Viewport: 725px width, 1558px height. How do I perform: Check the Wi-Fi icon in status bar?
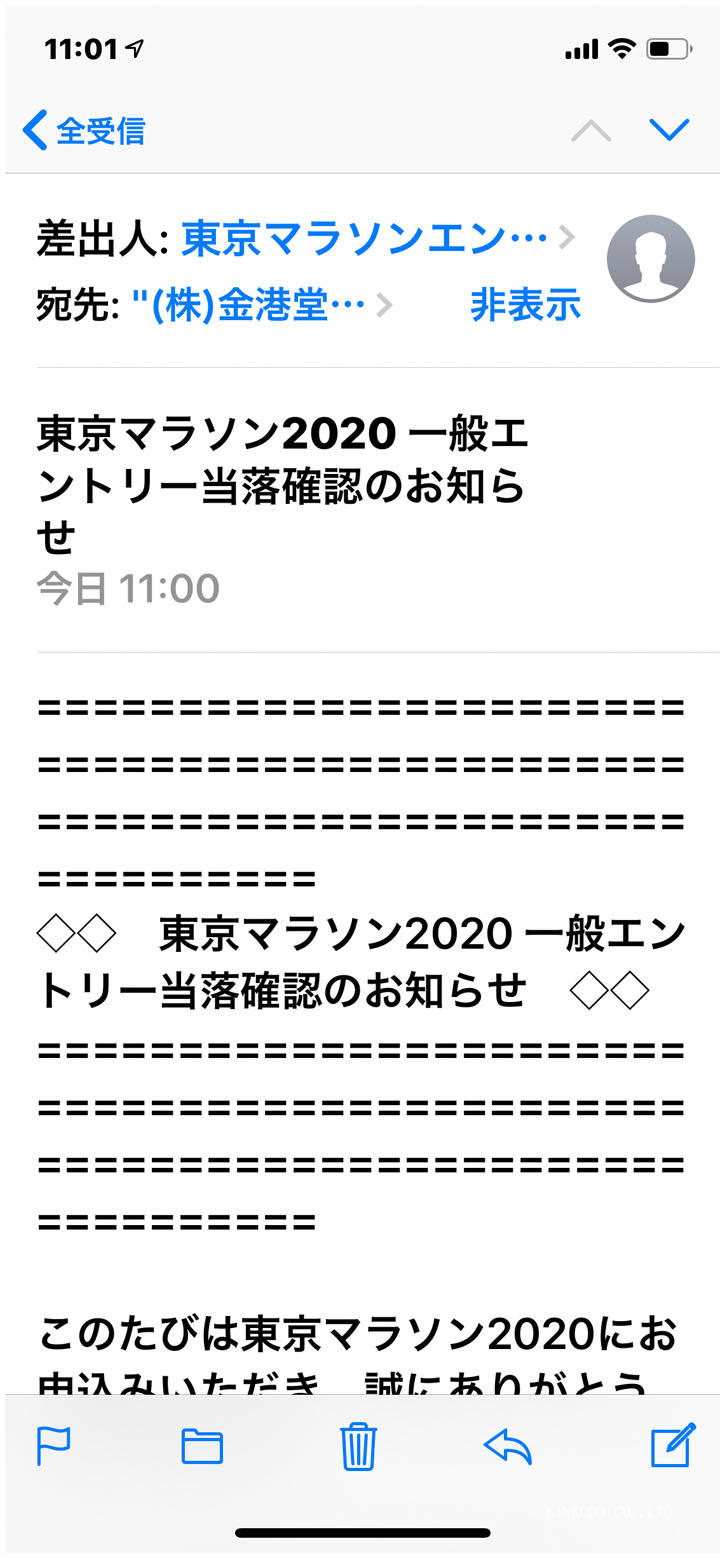click(624, 46)
